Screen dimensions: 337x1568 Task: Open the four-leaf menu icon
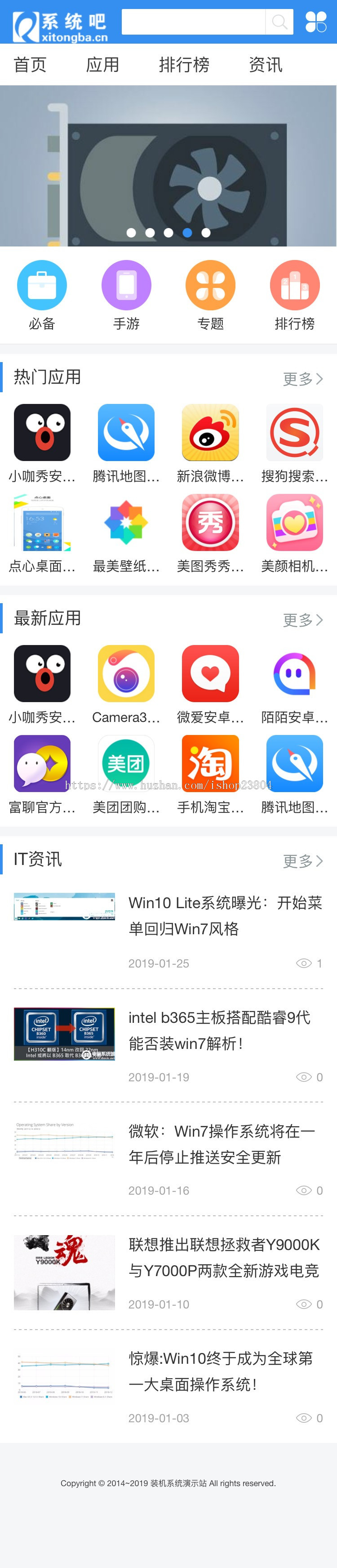(x=316, y=22)
